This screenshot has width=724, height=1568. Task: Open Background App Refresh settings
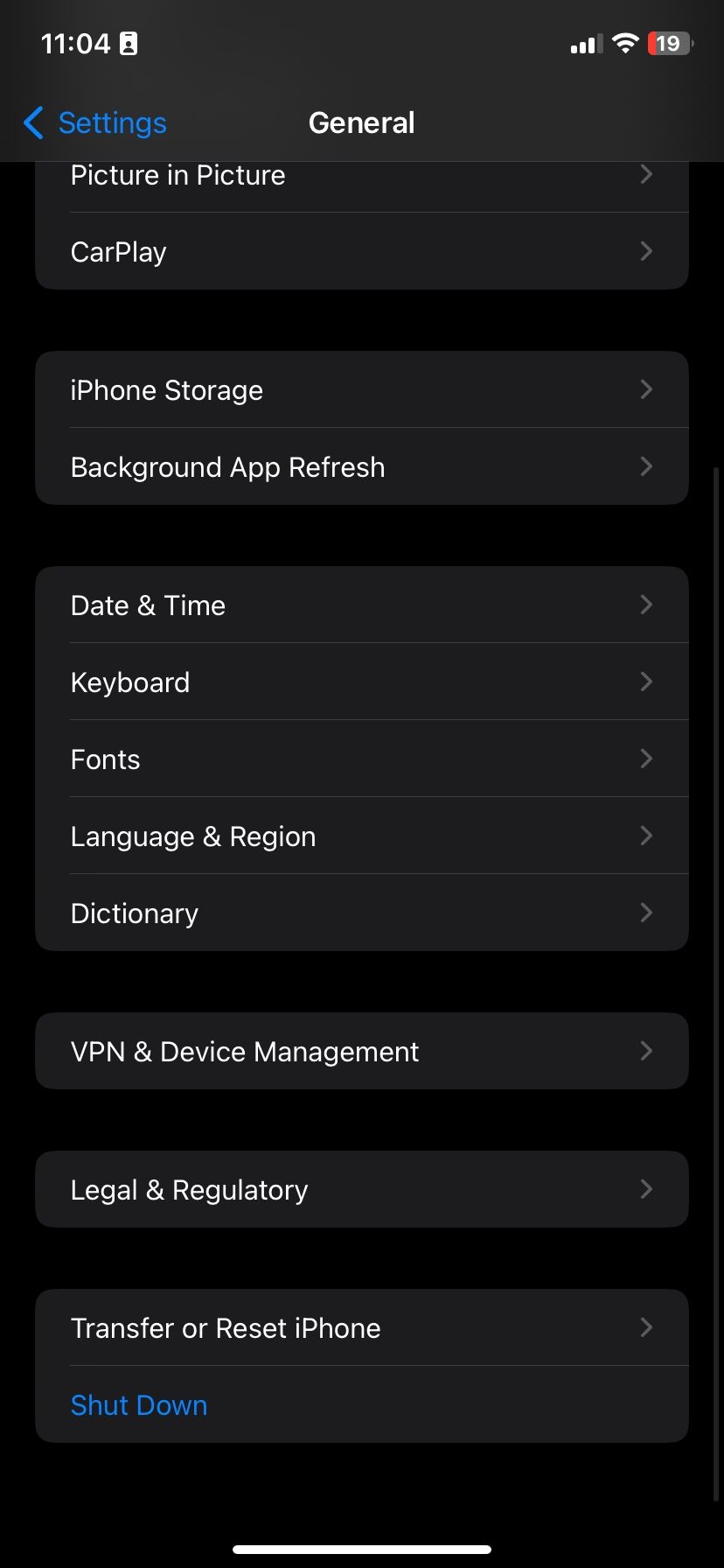pos(362,466)
